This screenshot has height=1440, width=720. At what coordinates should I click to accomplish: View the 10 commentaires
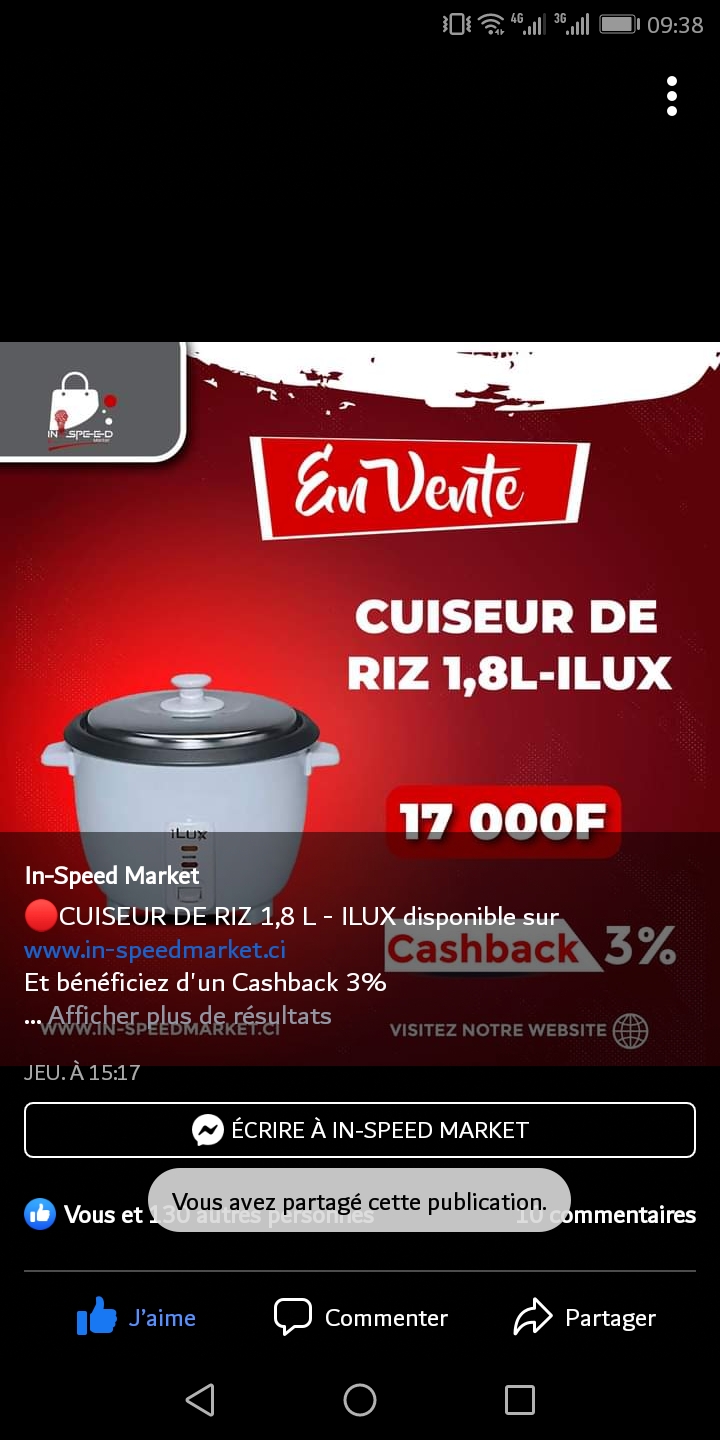[606, 1215]
